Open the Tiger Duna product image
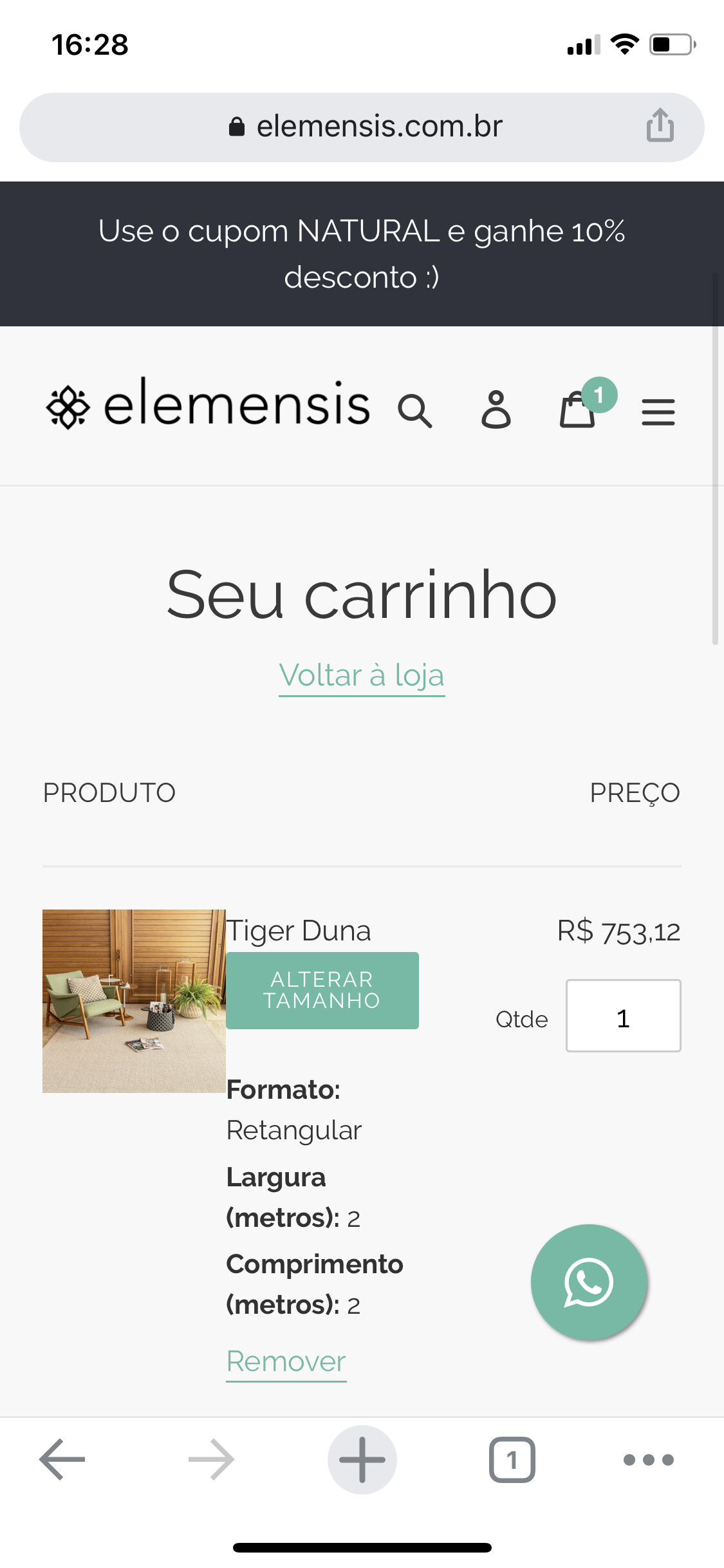724x1568 pixels. click(x=134, y=1001)
